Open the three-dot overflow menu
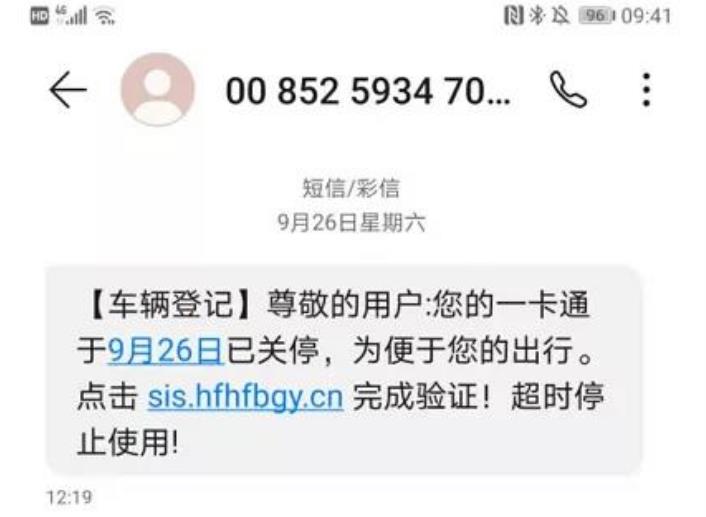The height and width of the screenshot is (517, 706). coord(647,91)
